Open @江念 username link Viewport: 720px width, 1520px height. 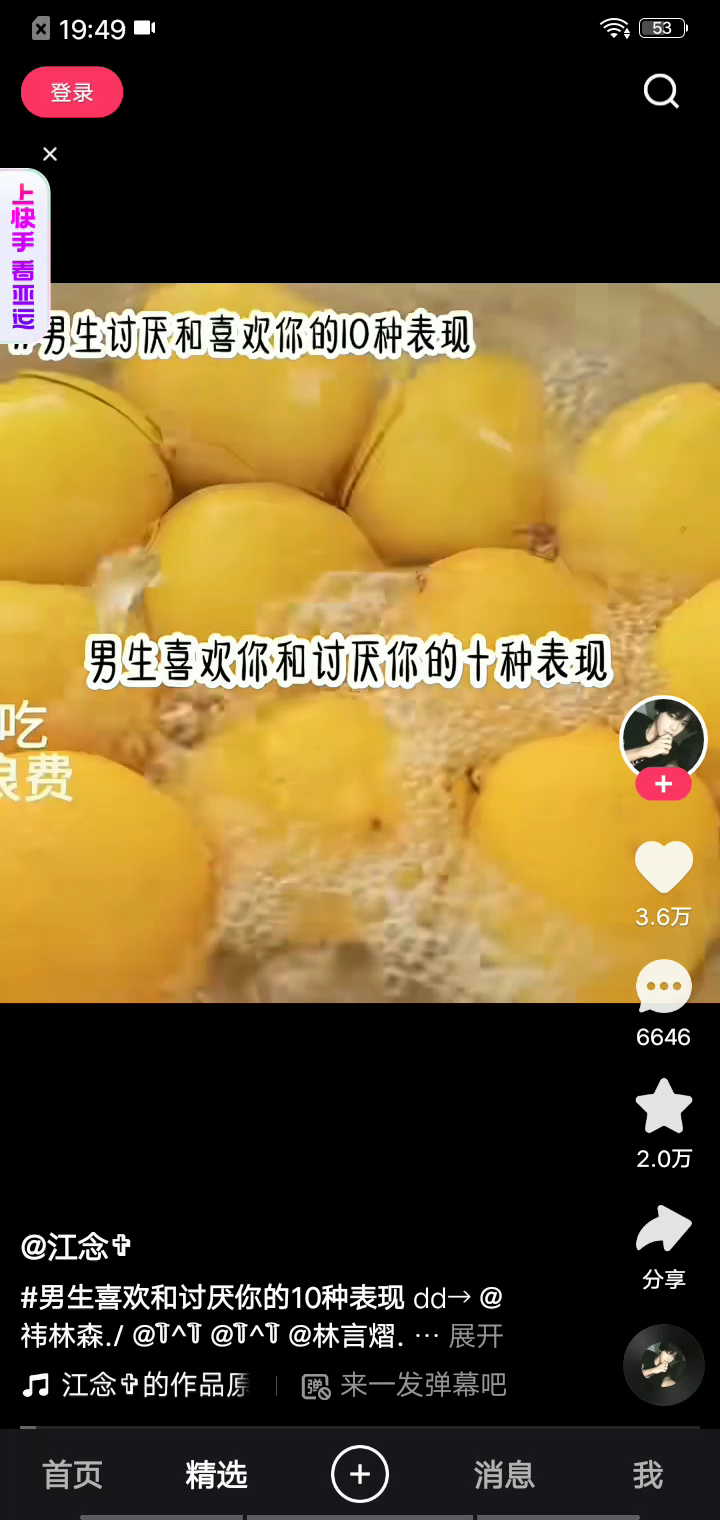pyautogui.click(x=76, y=1247)
